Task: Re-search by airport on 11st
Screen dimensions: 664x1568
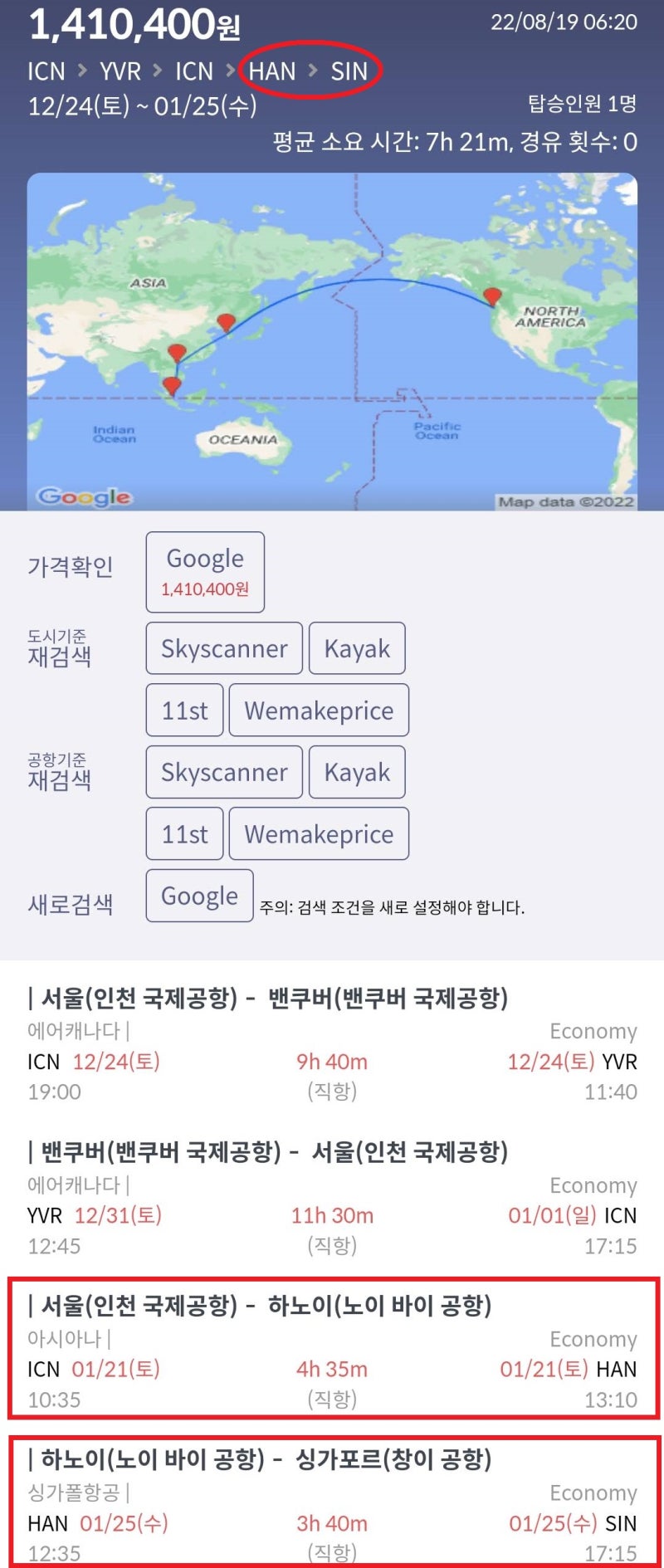Action: click(184, 834)
